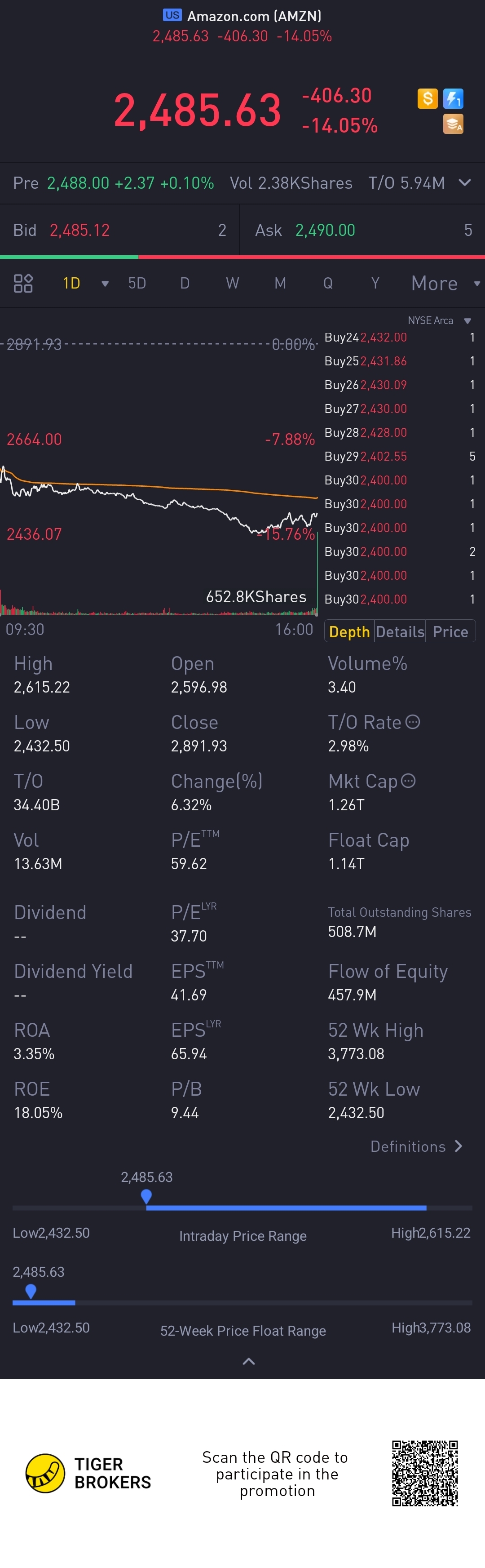Select the quarterly Q chart

(x=327, y=283)
